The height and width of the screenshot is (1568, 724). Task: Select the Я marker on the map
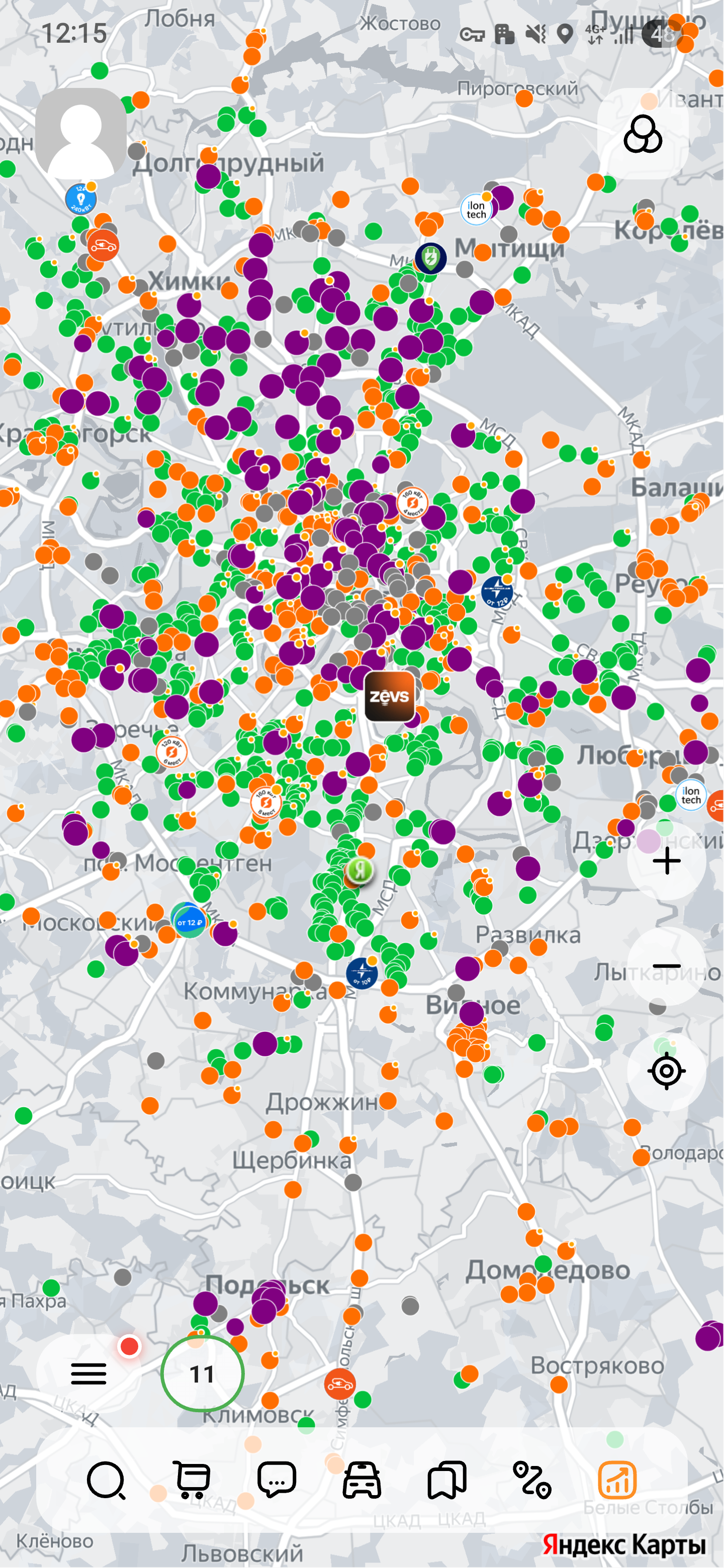[x=359, y=870]
